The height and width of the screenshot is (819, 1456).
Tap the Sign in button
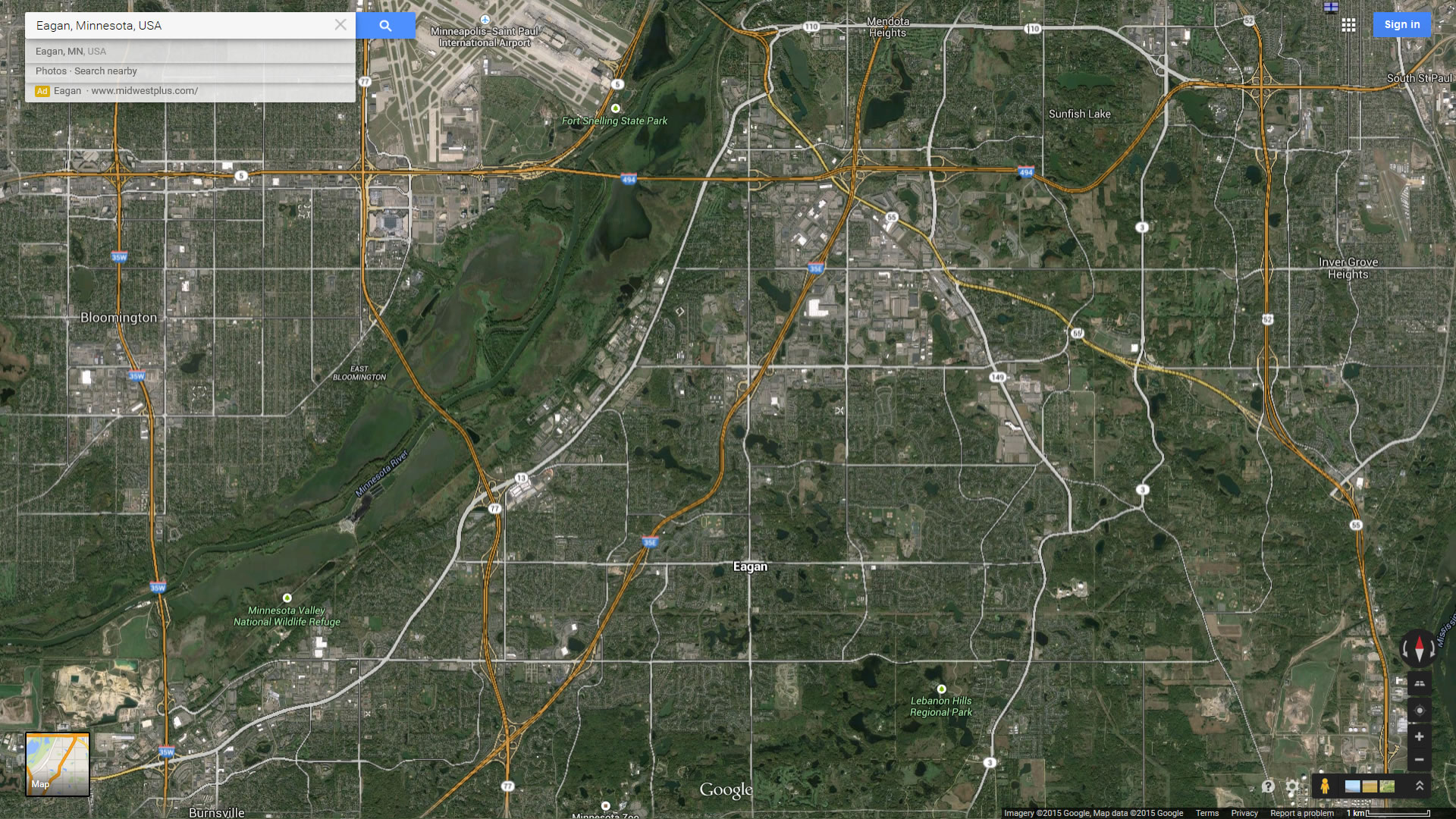pos(1401,24)
